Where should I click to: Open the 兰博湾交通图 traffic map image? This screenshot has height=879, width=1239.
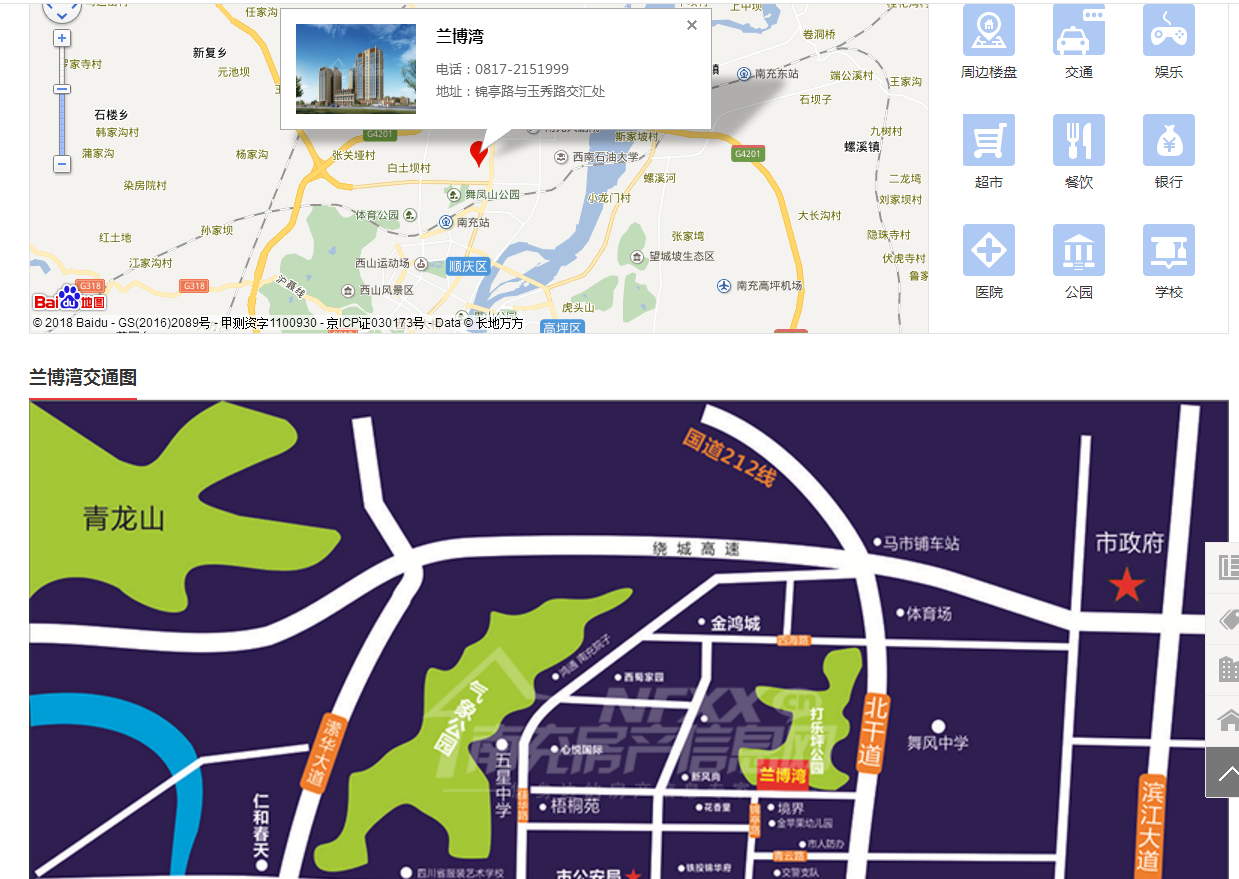coord(628,640)
